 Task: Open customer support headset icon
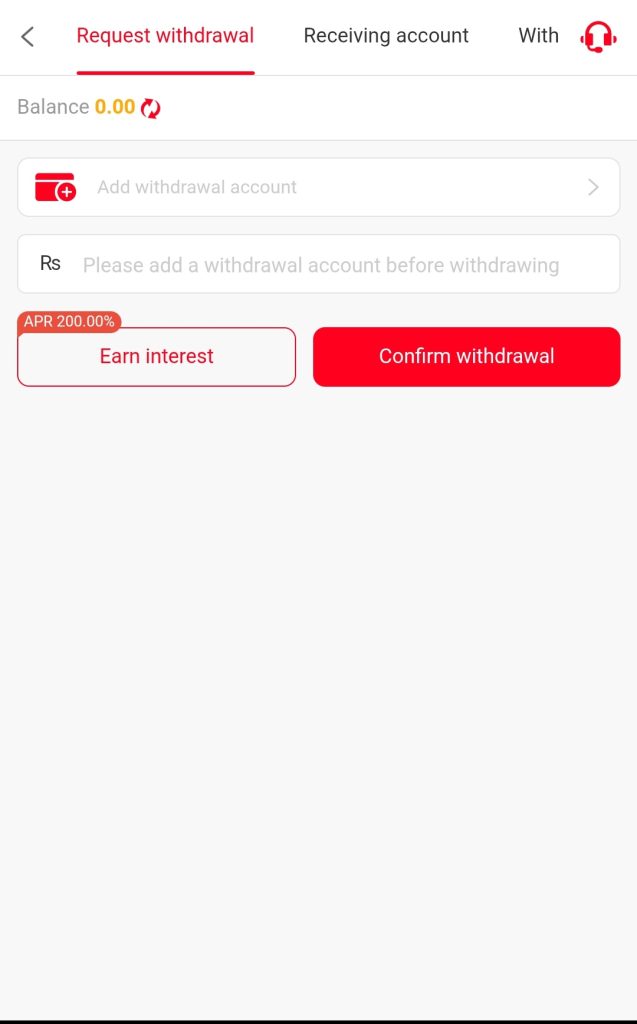[598, 37]
